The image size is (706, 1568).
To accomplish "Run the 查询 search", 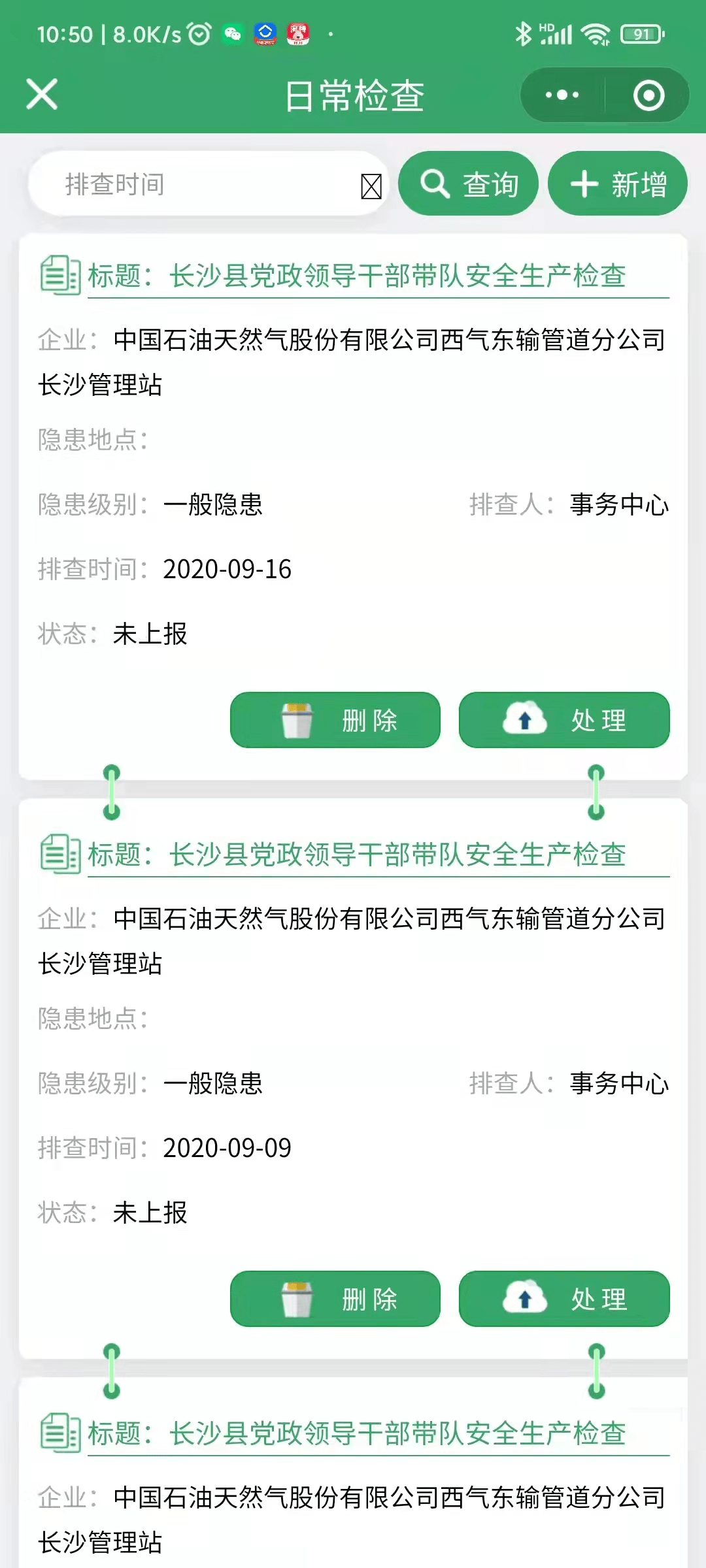I will point(468,184).
